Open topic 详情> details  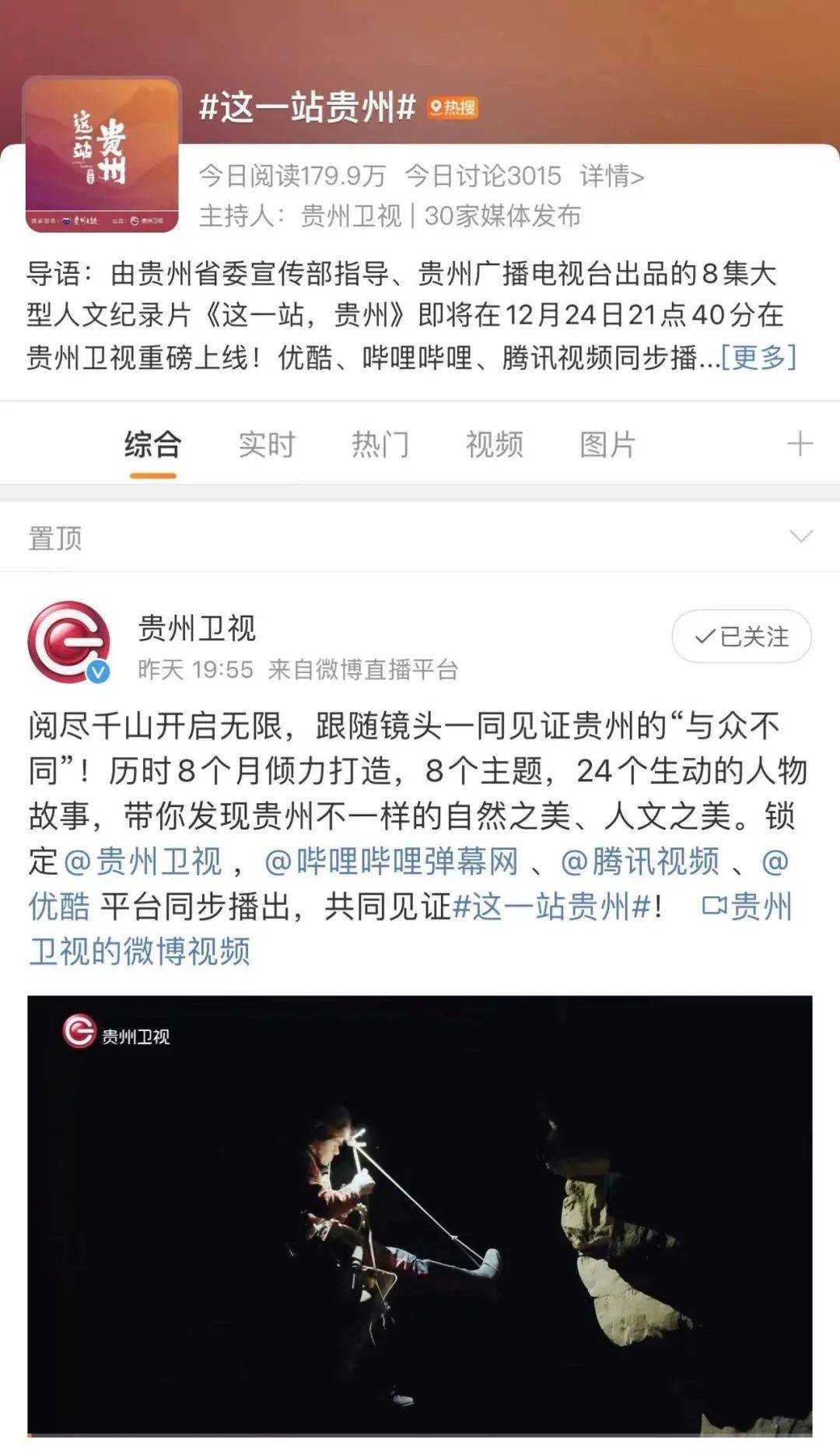pos(612,177)
